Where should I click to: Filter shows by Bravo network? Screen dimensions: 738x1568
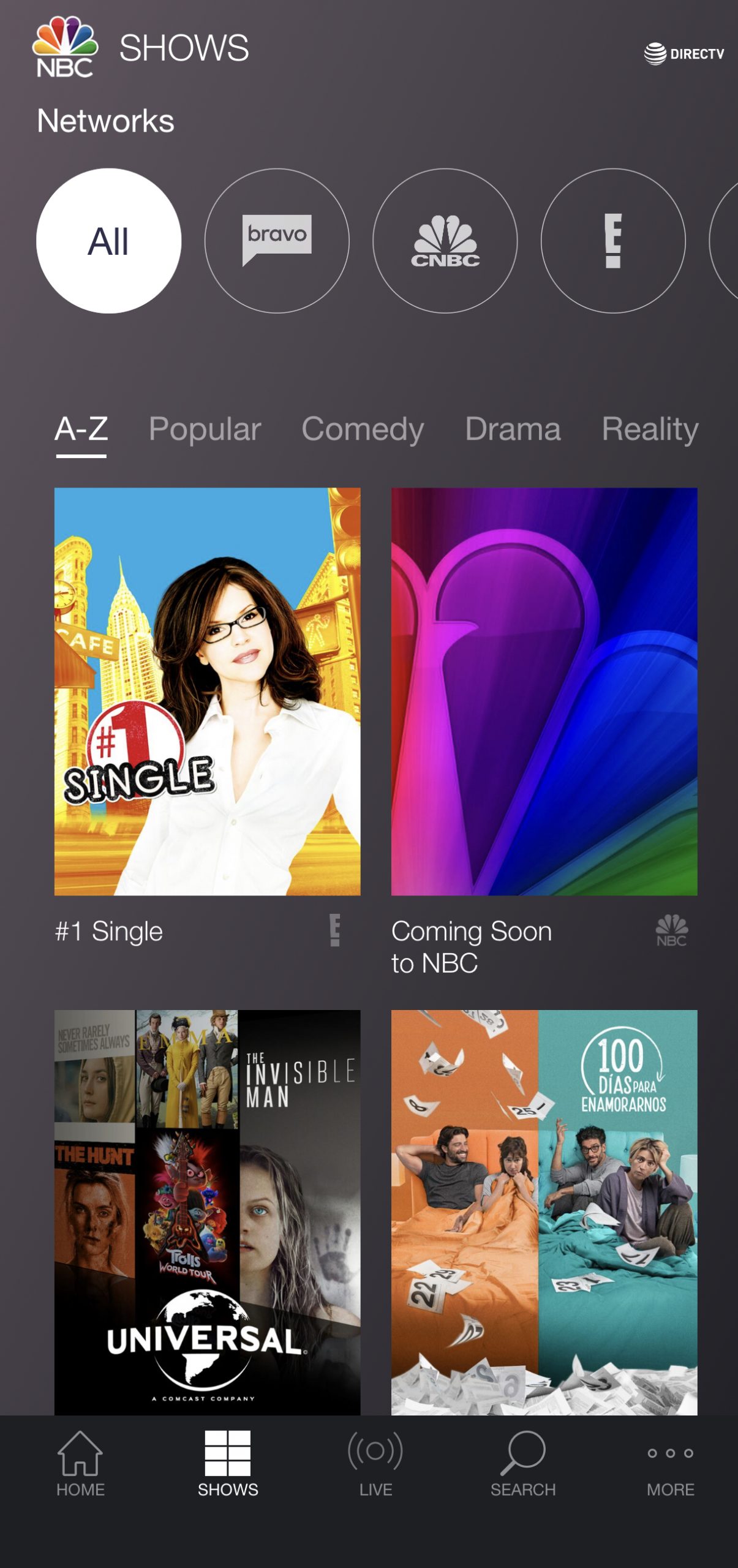[277, 241]
